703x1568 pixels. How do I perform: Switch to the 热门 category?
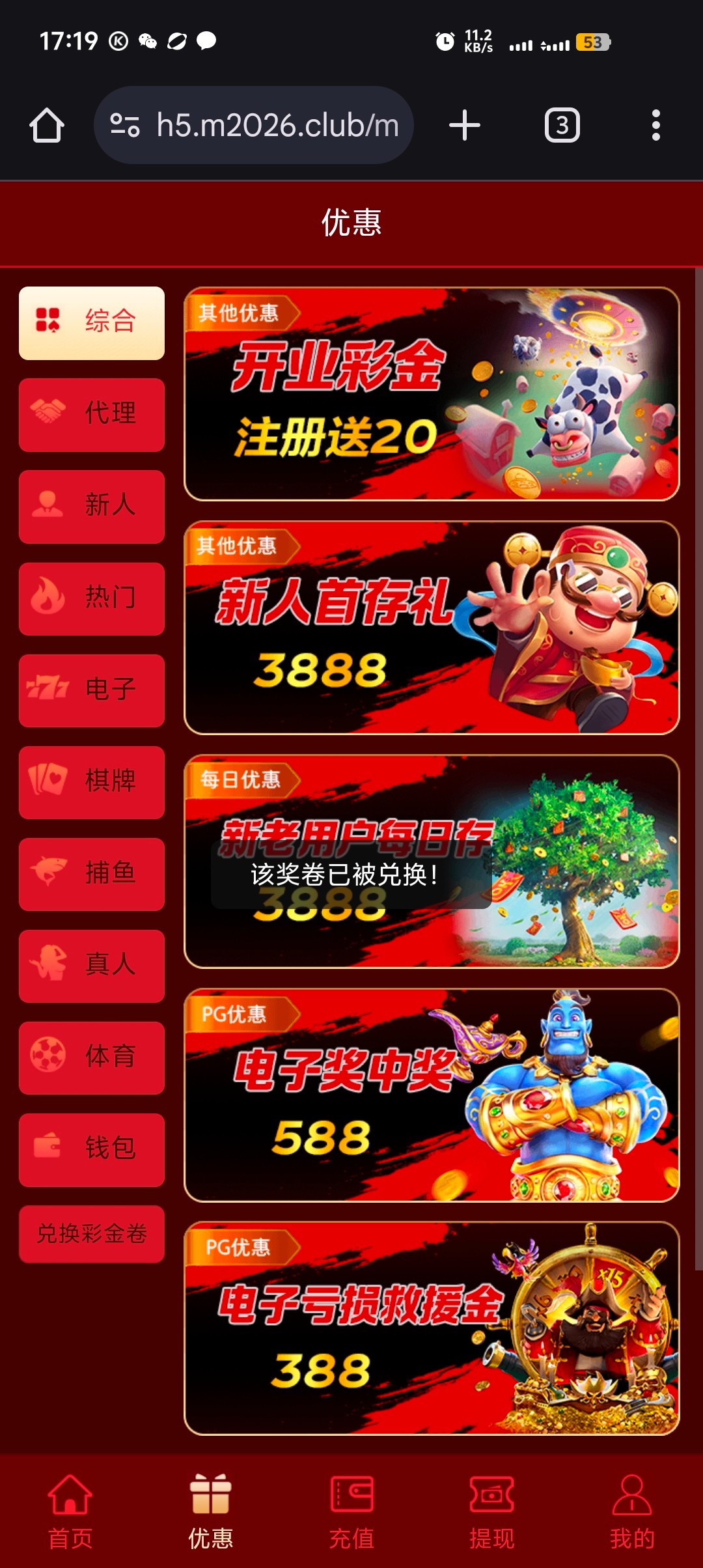(92, 598)
